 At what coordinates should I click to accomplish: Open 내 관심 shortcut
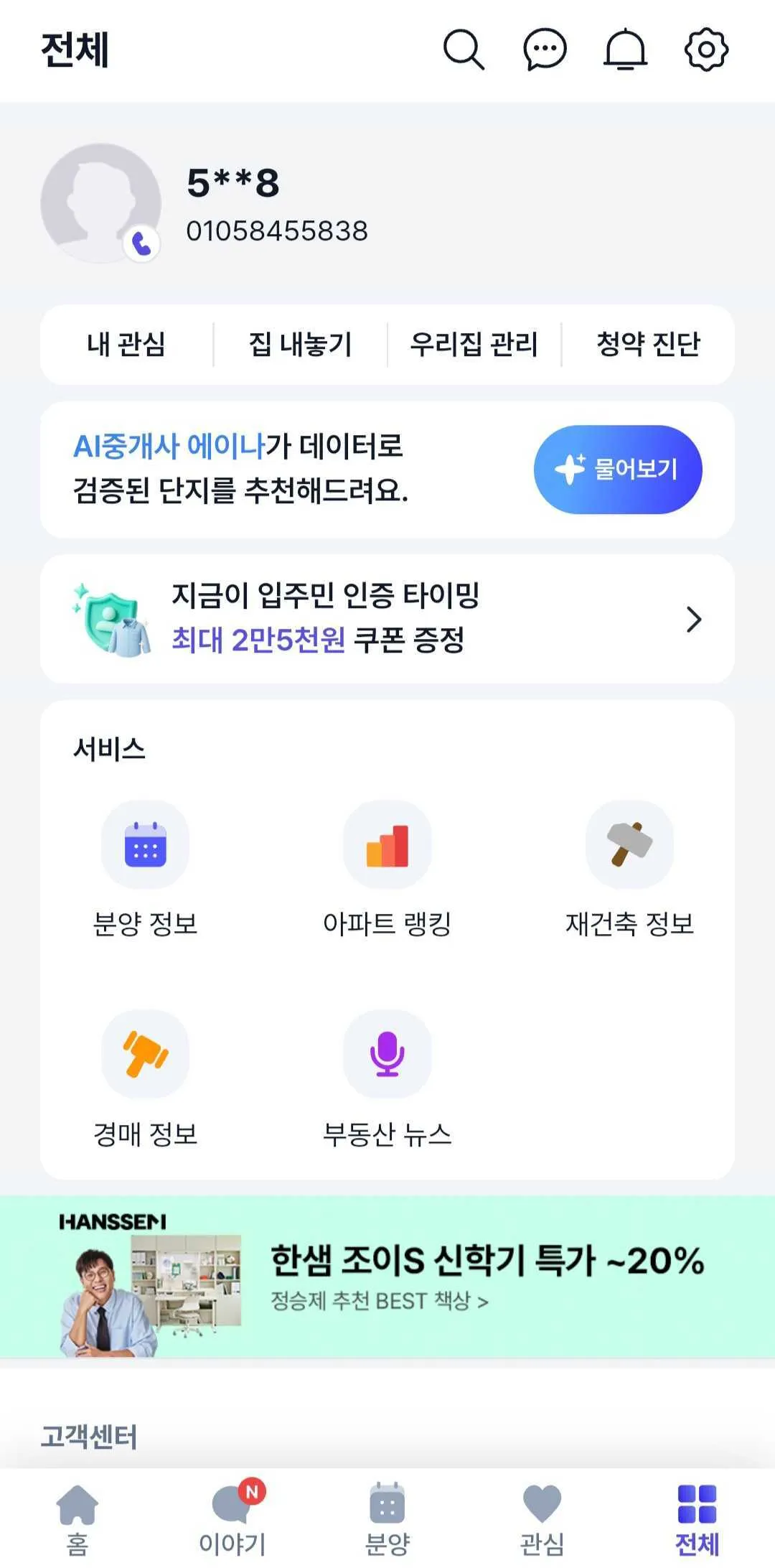(126, 345)
